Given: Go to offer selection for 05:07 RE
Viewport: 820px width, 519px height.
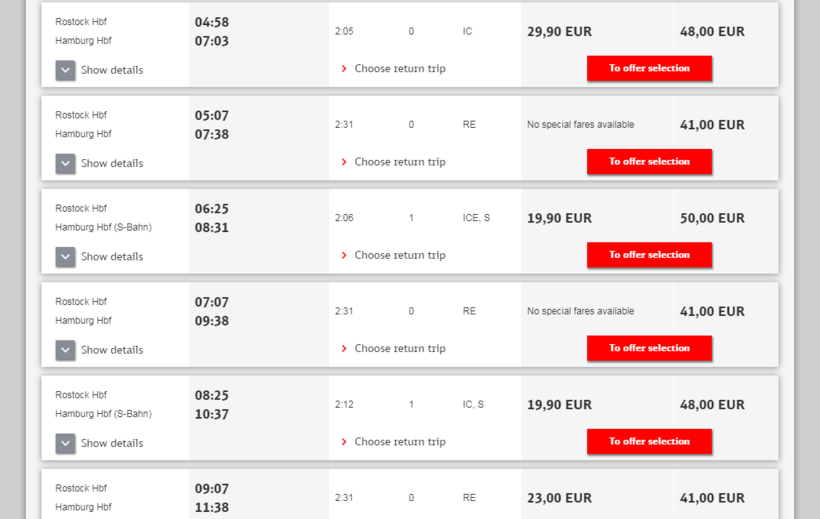Looking at the screenshot, I should pos(649,161).
